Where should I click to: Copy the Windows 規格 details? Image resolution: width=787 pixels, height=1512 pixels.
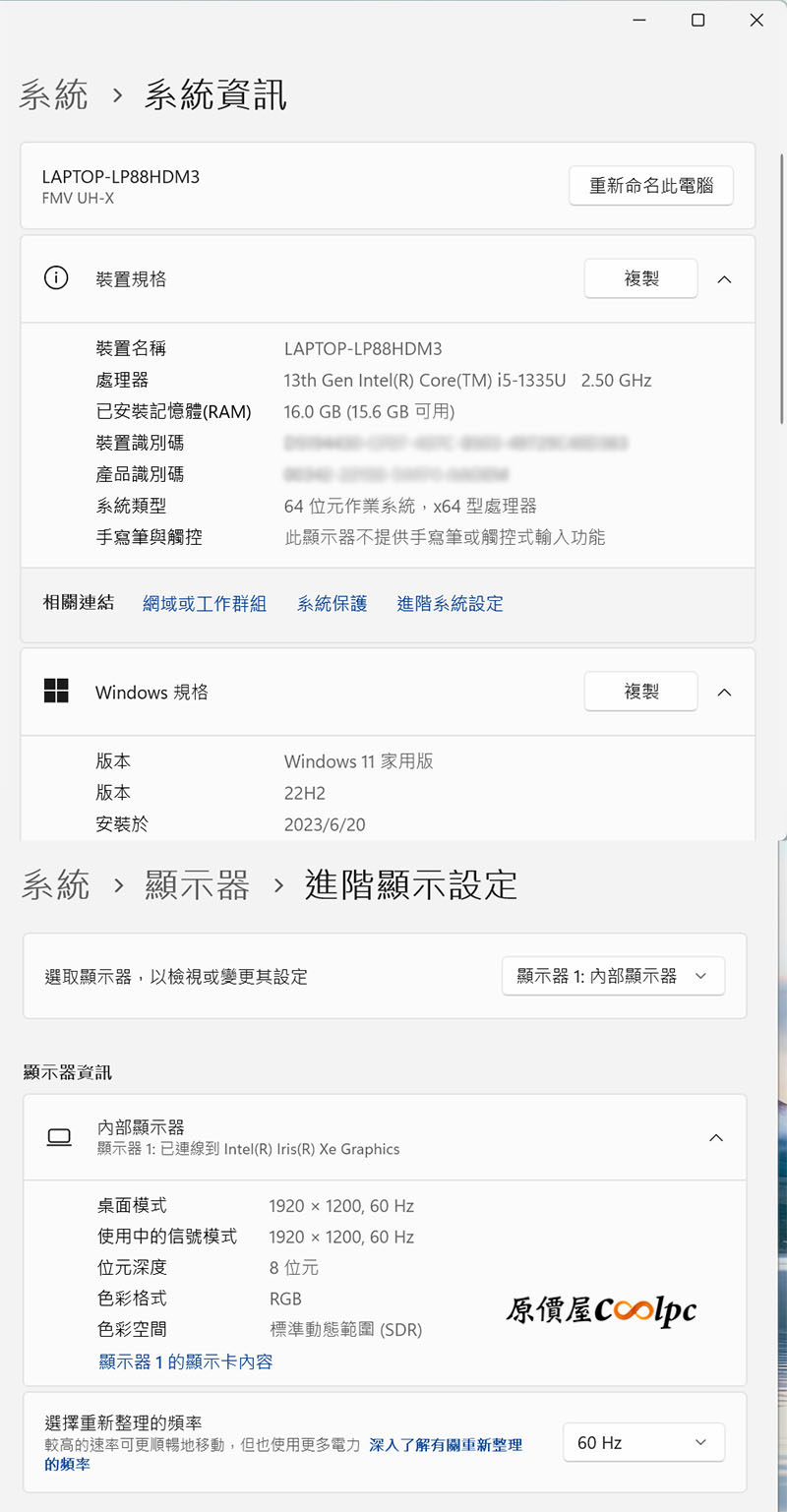pos(640,692)
